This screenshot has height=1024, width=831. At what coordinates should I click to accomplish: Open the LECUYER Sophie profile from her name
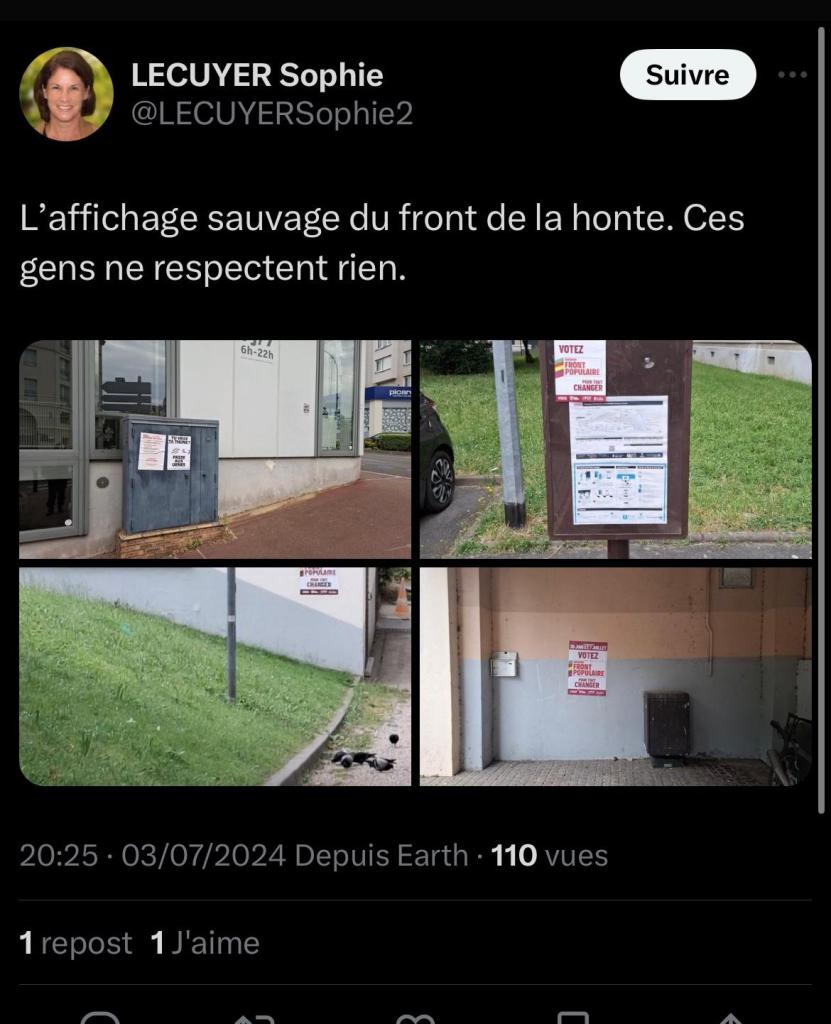[x=257, y=75]
